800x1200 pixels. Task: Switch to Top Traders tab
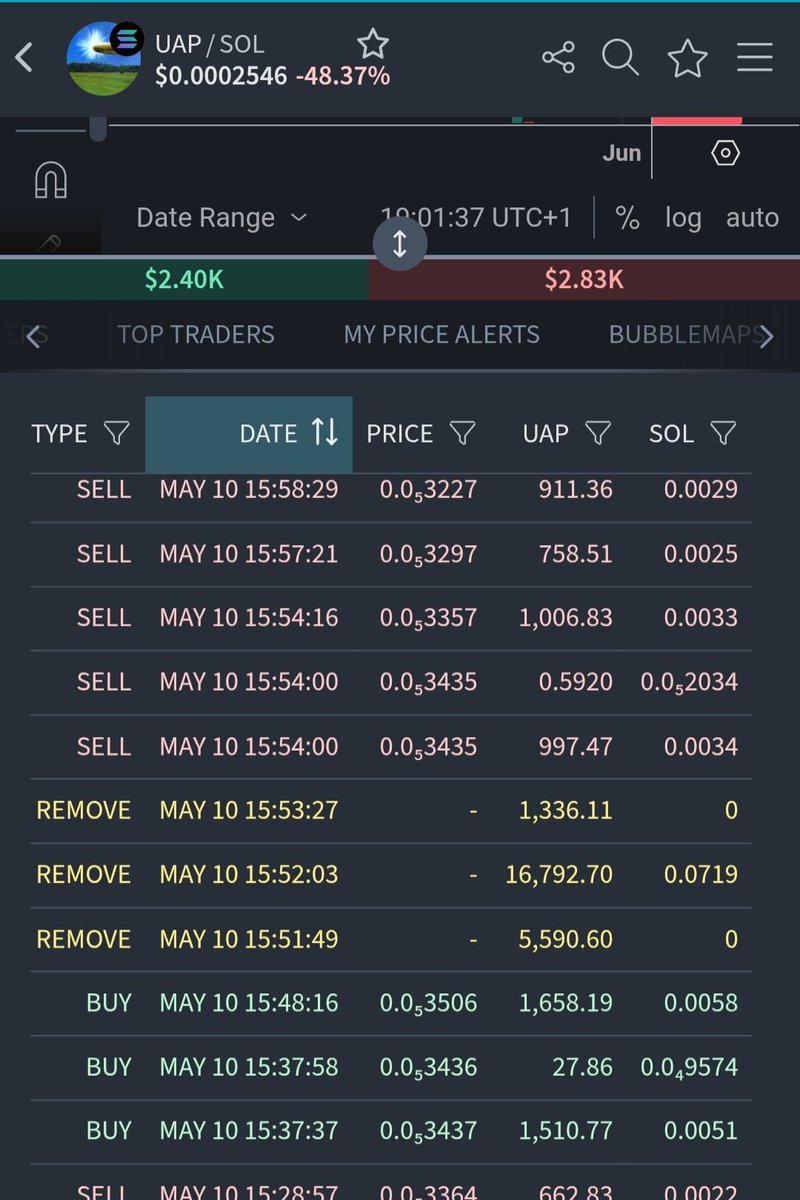196,335
